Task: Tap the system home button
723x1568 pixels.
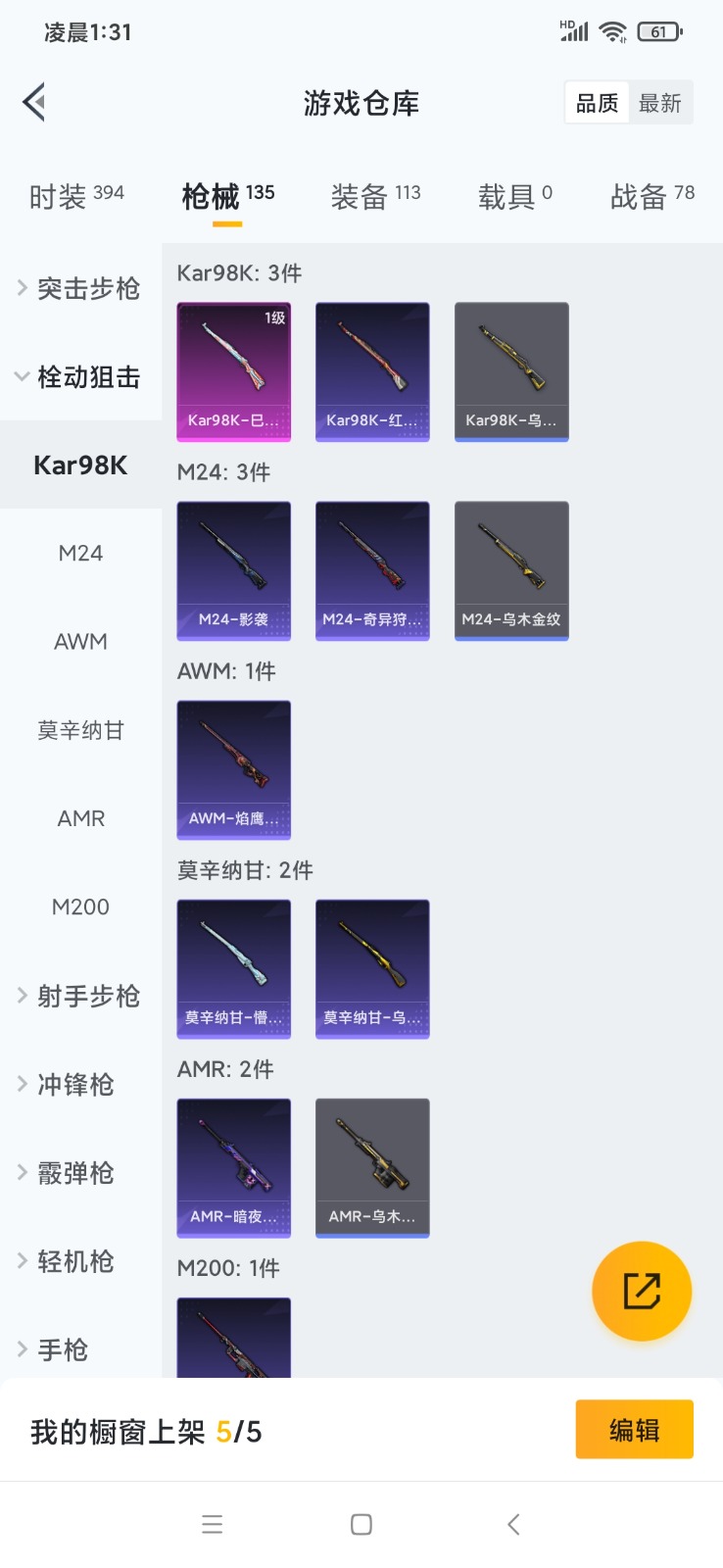Action: (x=361, y=1524)
